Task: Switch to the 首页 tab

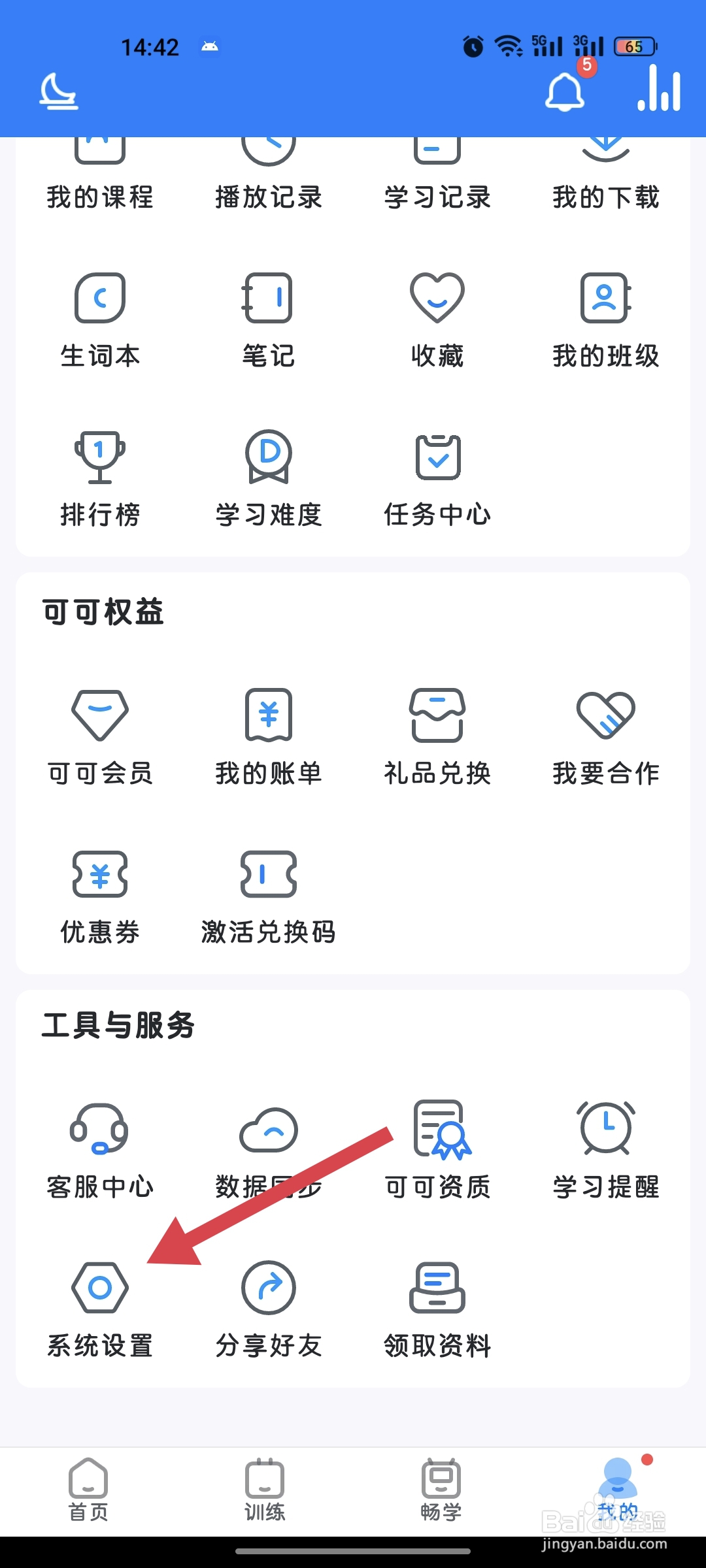Action: [88, 1490]
